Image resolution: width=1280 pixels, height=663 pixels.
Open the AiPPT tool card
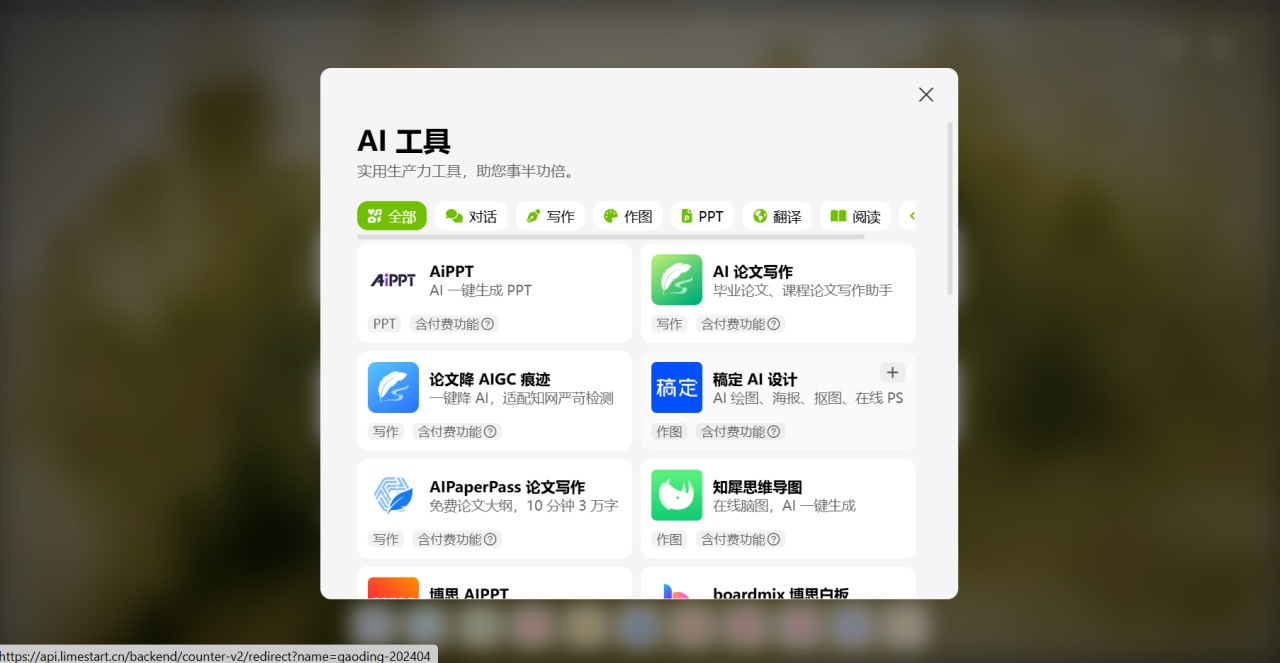[x=494, y=282]
